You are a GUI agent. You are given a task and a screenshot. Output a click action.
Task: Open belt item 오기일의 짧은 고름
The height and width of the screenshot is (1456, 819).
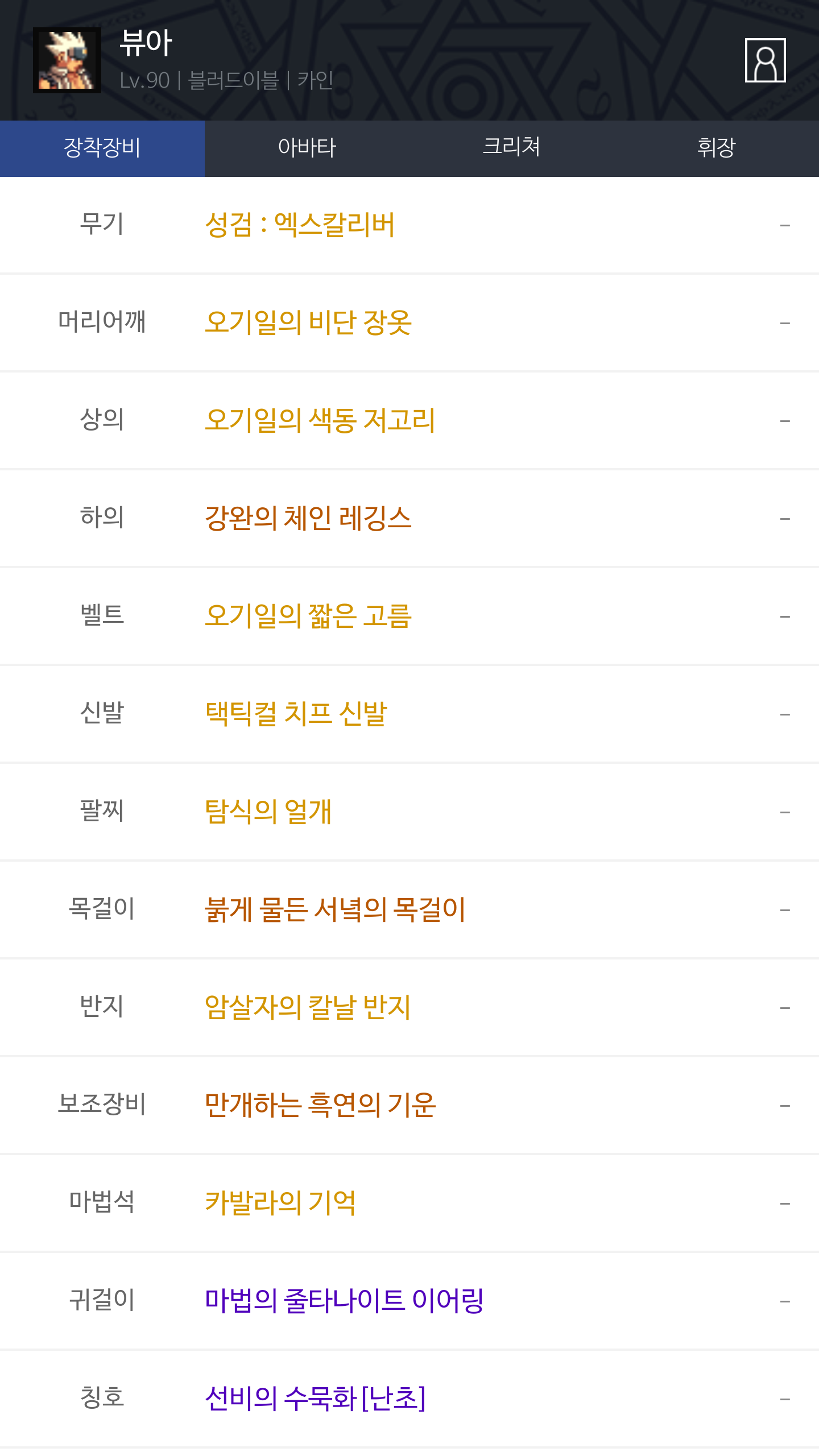pyautogui.click(x=308, y=617)
